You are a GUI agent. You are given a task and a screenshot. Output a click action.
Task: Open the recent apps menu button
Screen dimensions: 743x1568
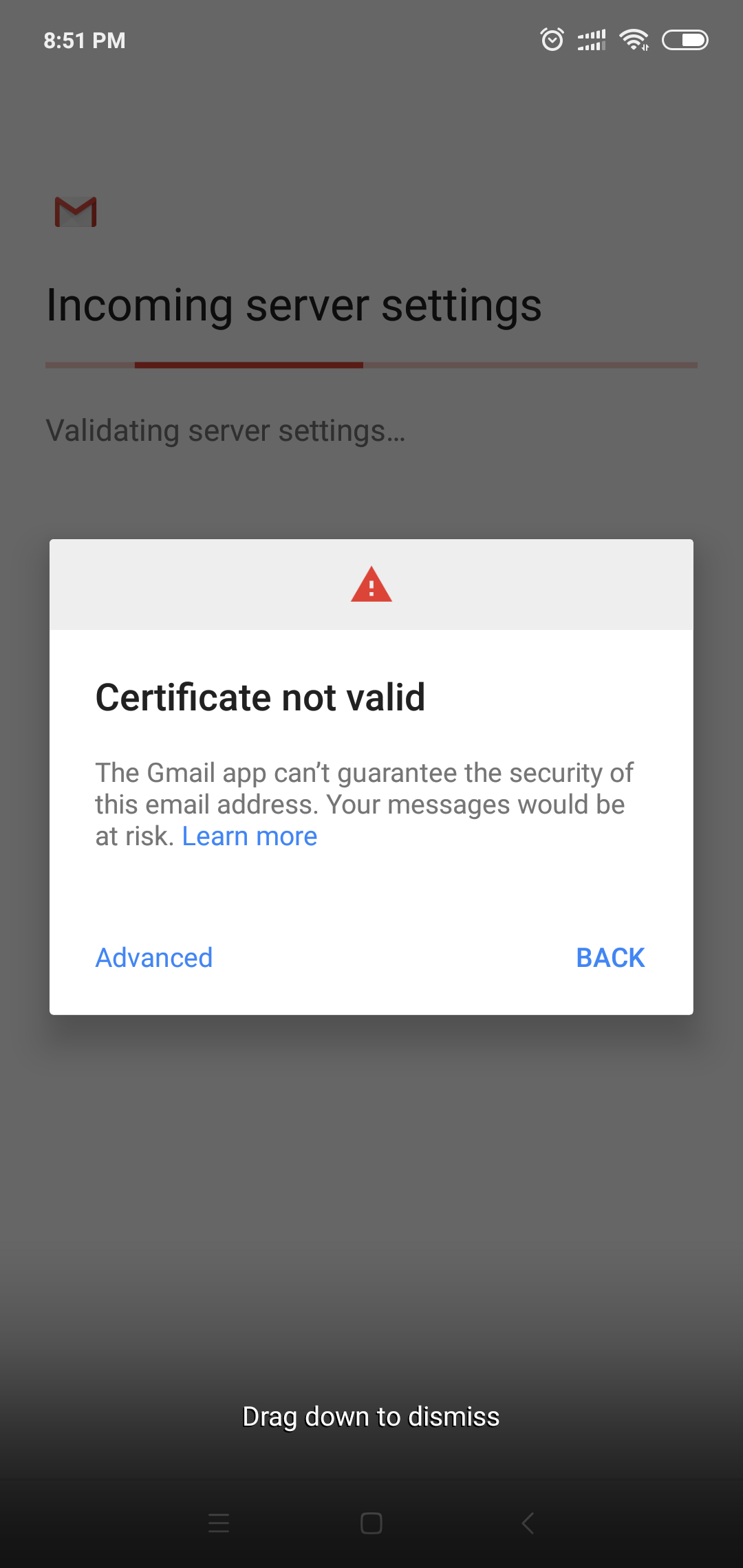(219, 1523)
